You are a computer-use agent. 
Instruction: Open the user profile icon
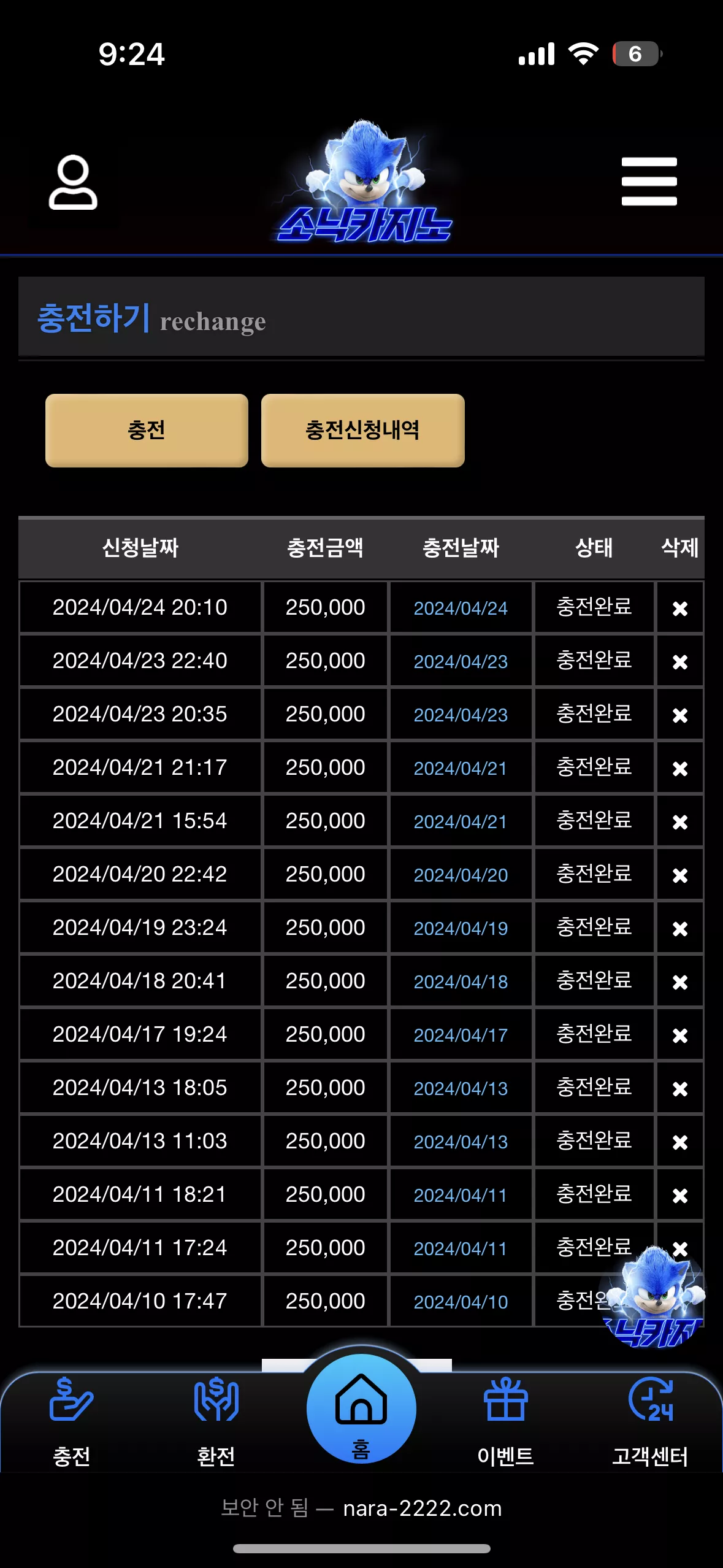tap(73, 182)
